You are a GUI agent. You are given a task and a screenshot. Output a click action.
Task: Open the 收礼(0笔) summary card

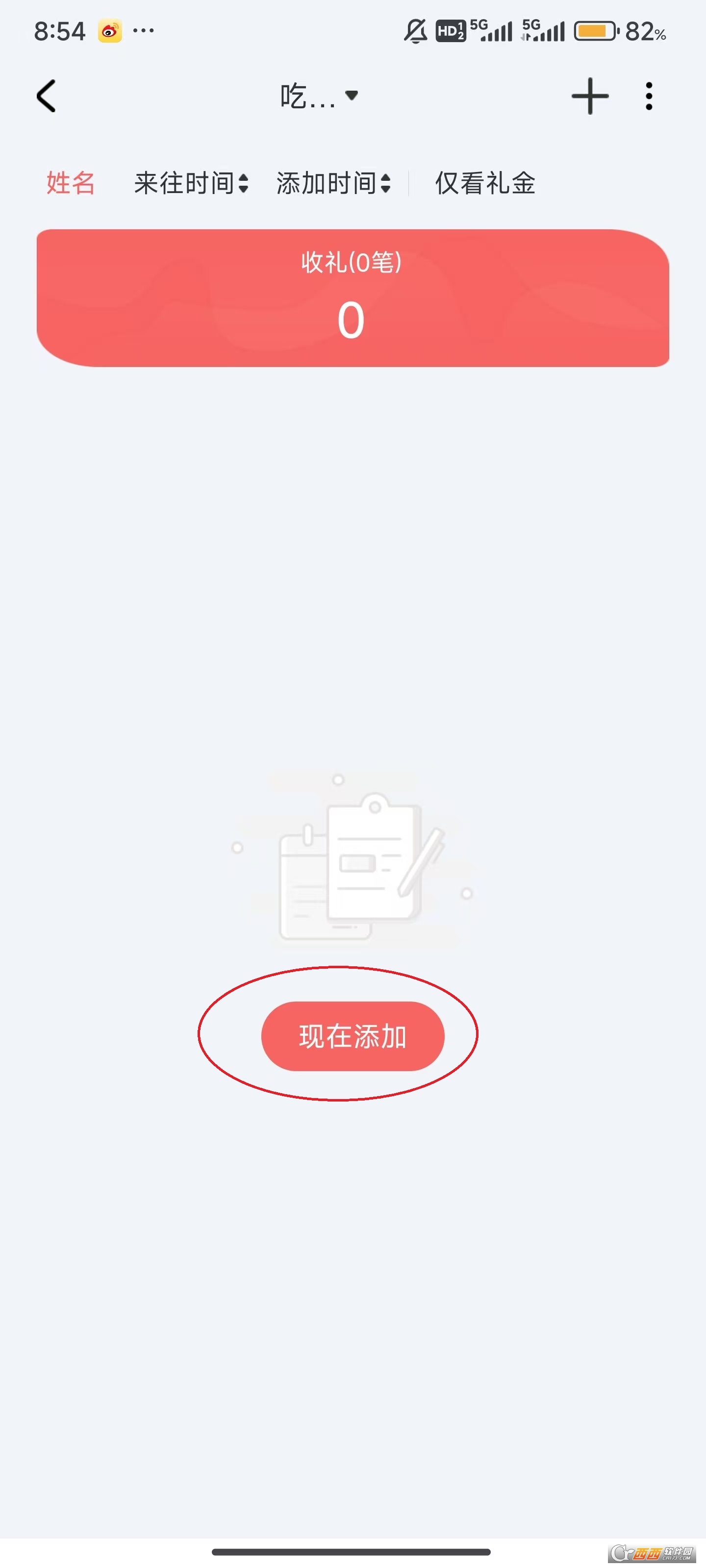click(x=353, y=298)
